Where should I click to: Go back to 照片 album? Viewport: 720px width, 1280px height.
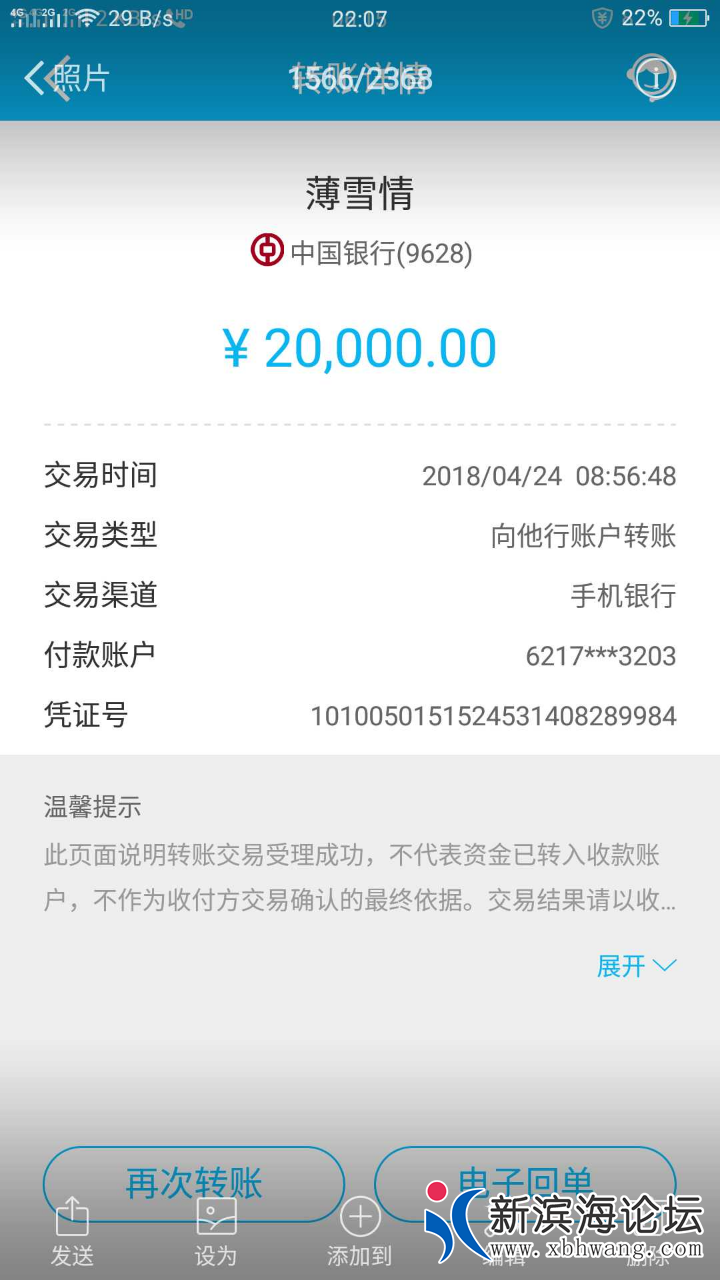66,78
